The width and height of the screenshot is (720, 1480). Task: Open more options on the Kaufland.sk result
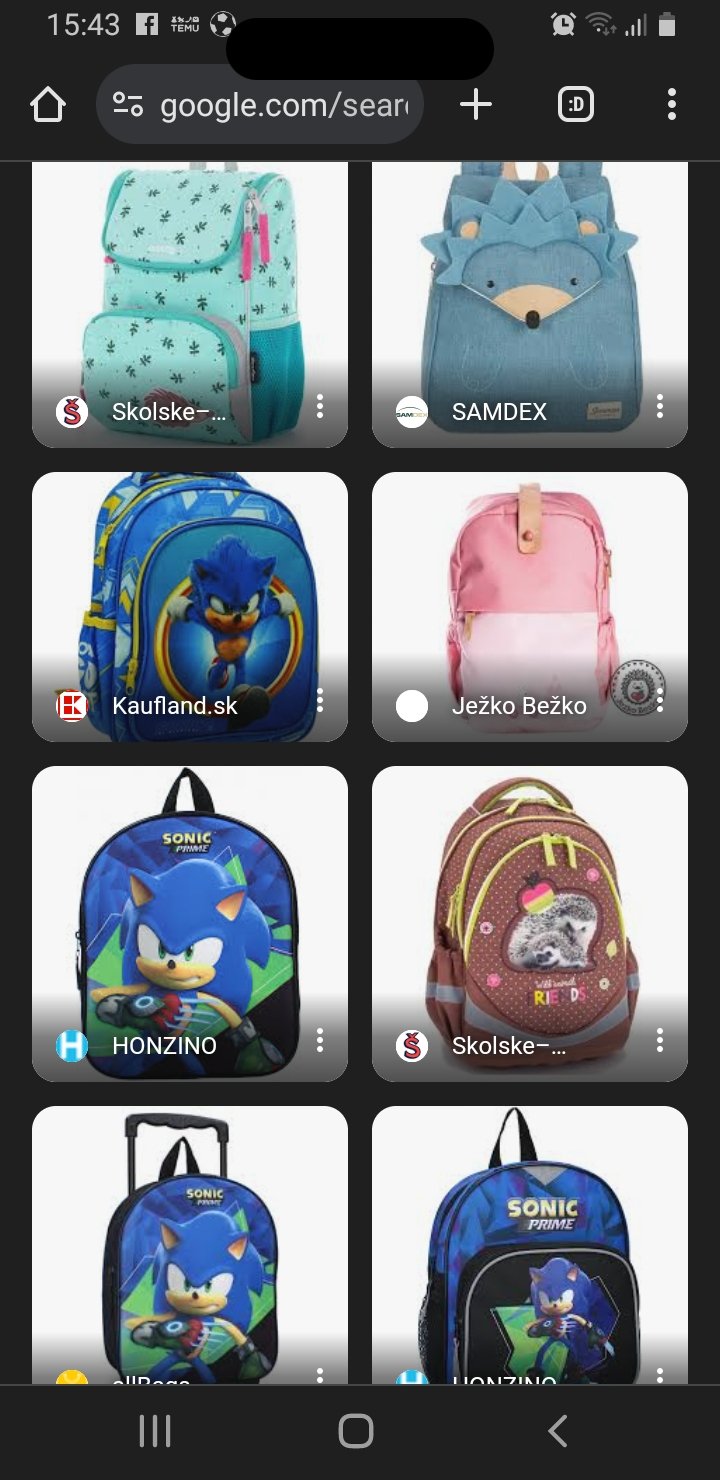click(x=320, y=701)
